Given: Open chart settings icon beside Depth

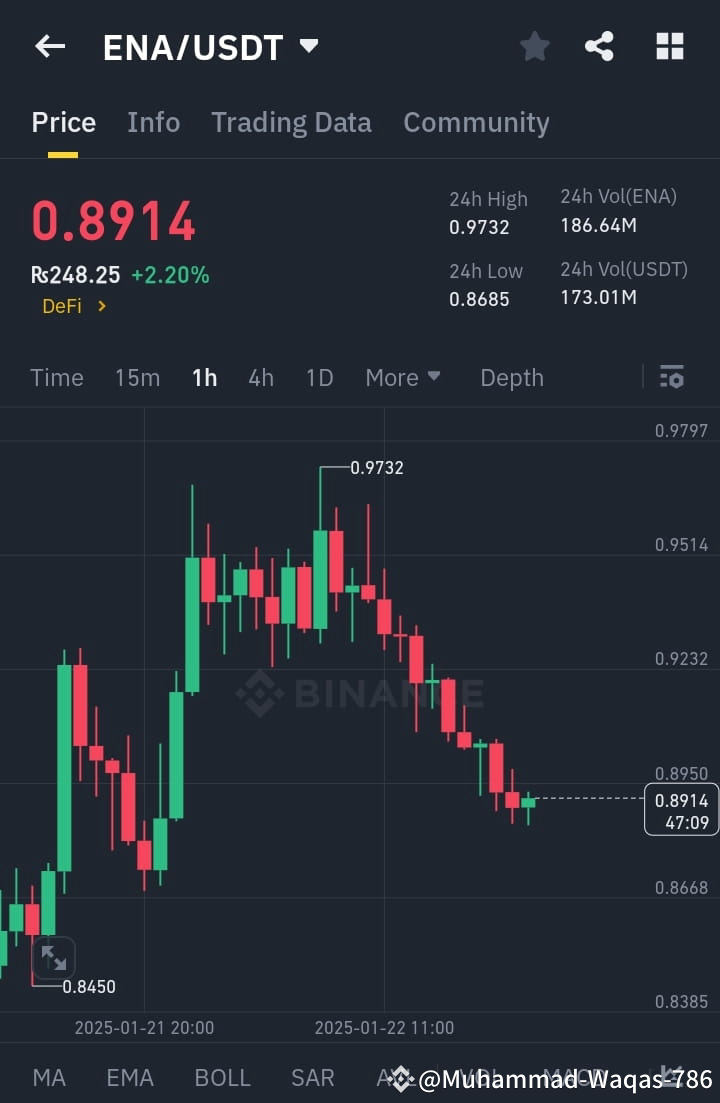Looking at the screenshot, I should [x=671, y=377].
